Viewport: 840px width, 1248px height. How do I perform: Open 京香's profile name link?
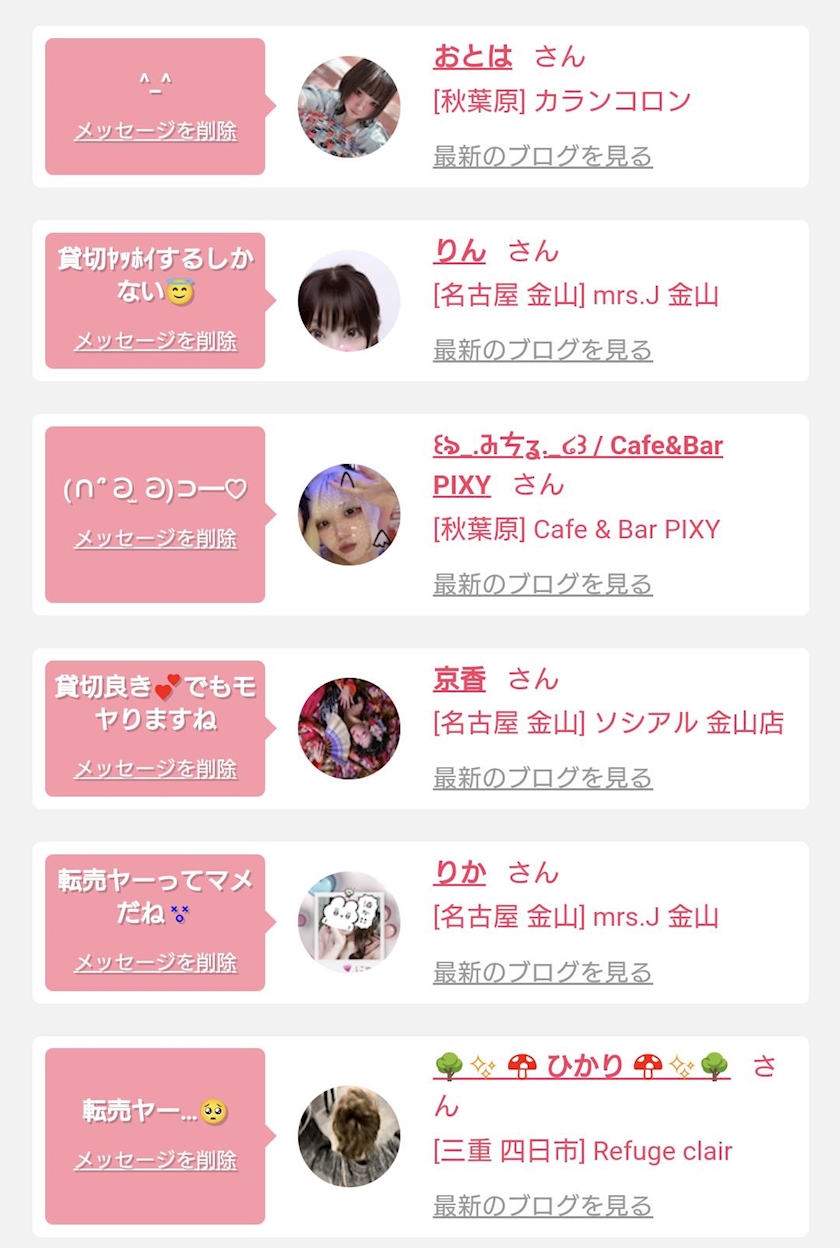point(459,679)
